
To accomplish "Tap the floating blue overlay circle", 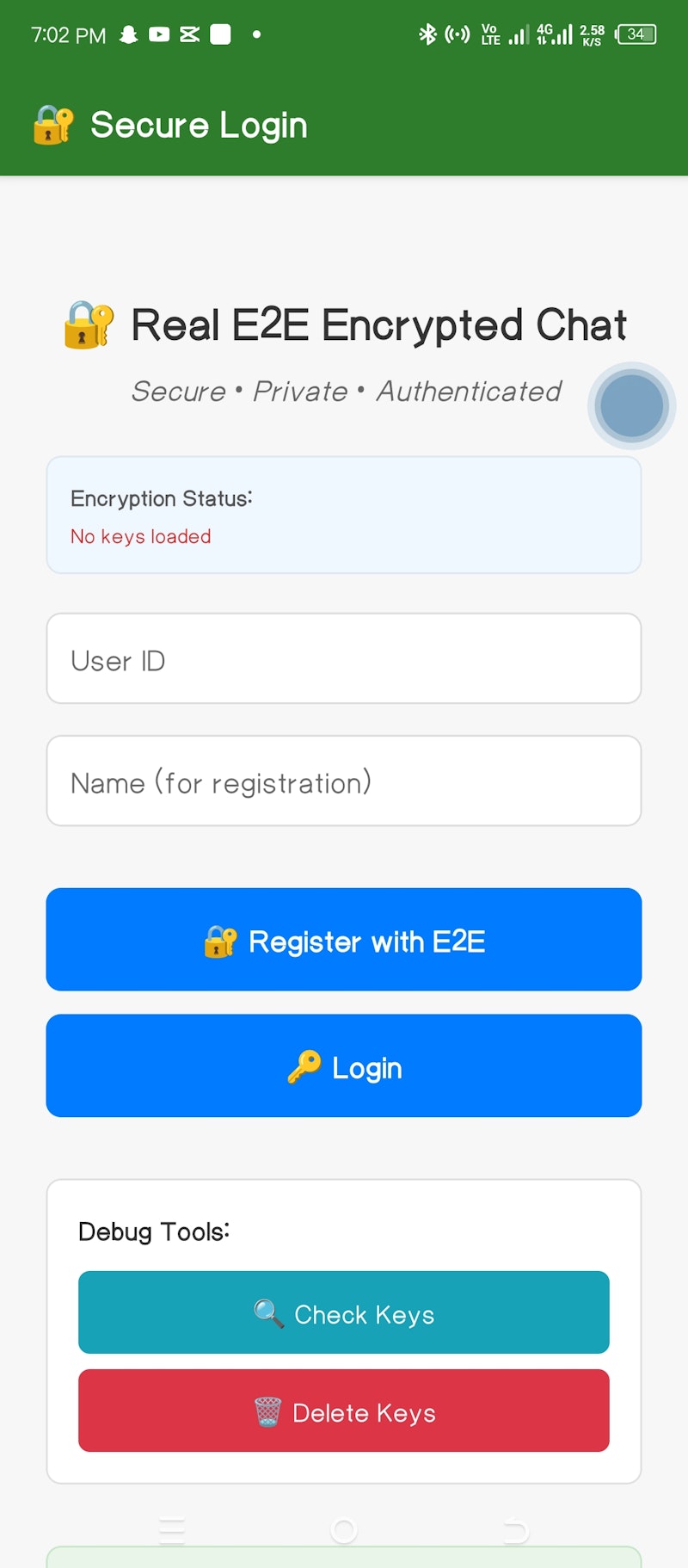I will coord(630,405).
